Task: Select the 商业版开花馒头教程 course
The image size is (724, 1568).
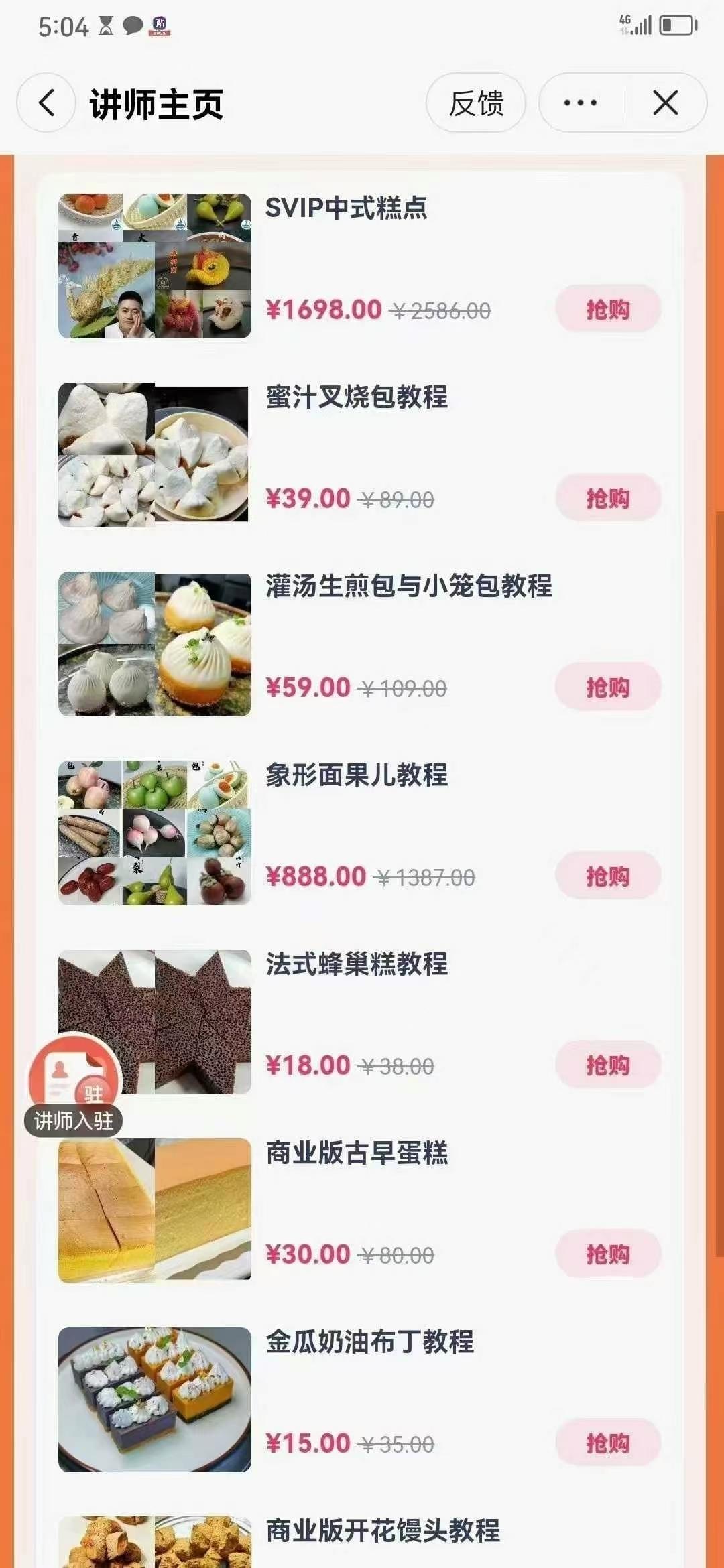Action: click(x=383, y=1531)
